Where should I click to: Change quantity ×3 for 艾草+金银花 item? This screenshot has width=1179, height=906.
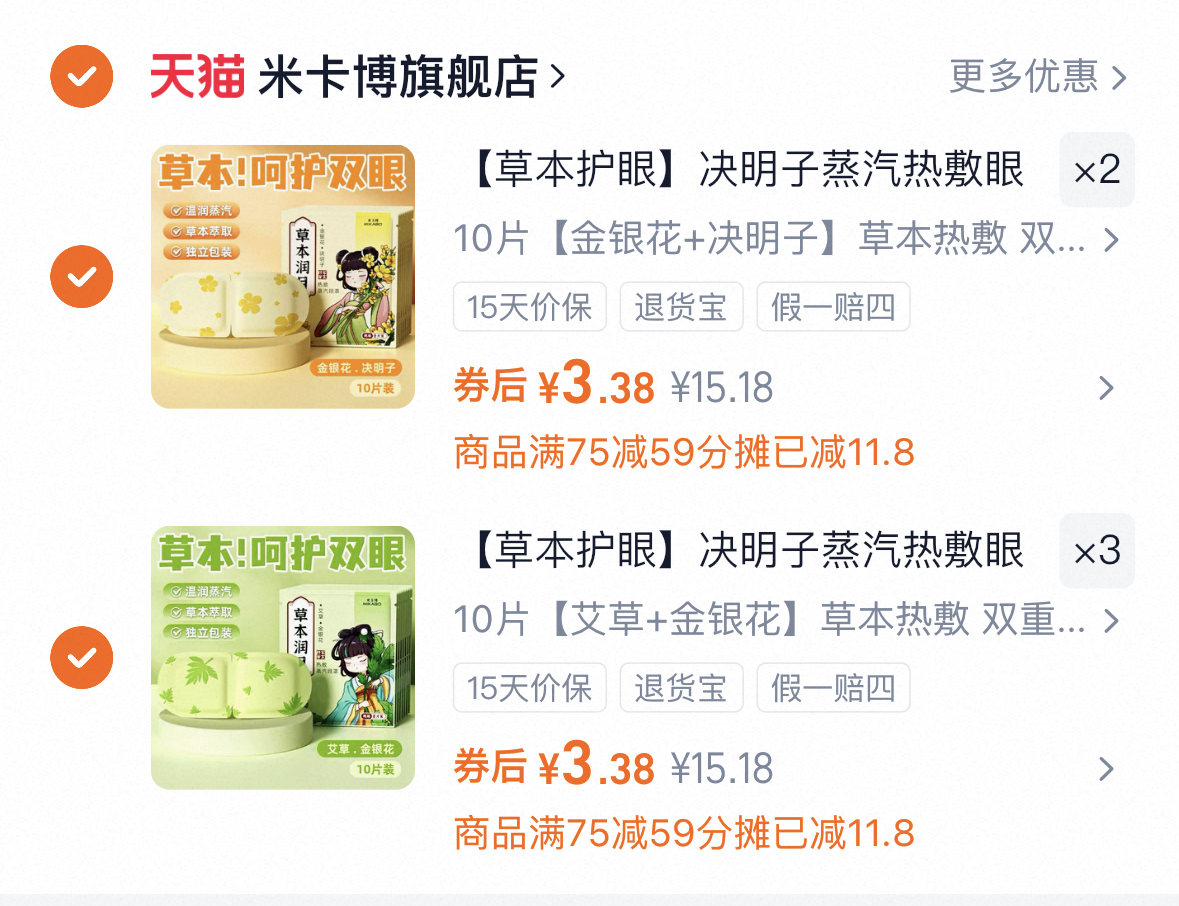(1096, 551)
